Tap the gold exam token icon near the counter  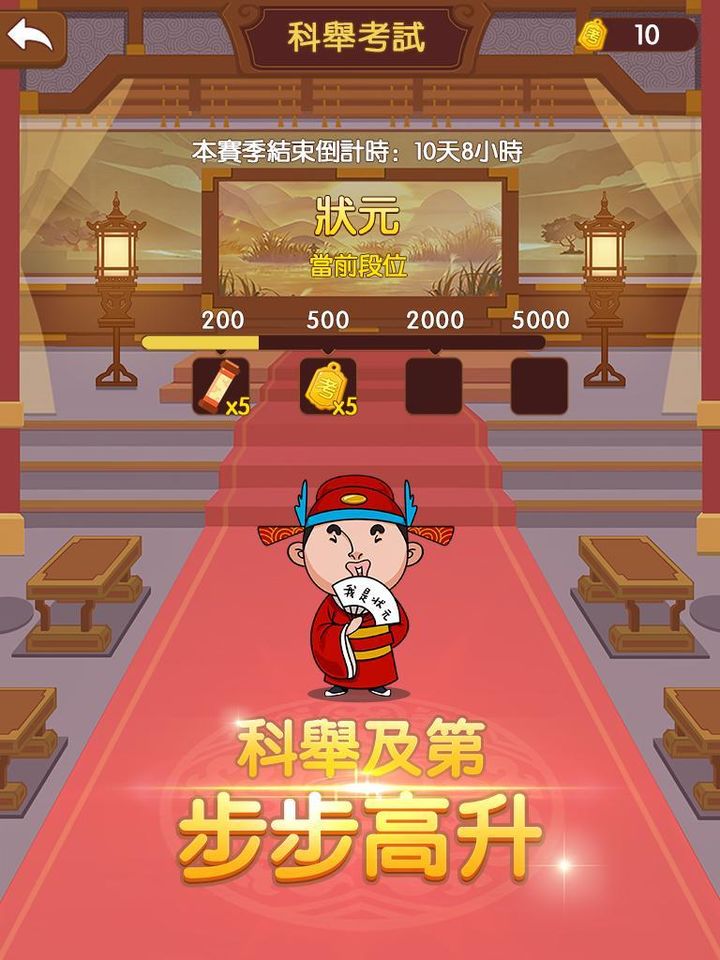pos(594,35)
